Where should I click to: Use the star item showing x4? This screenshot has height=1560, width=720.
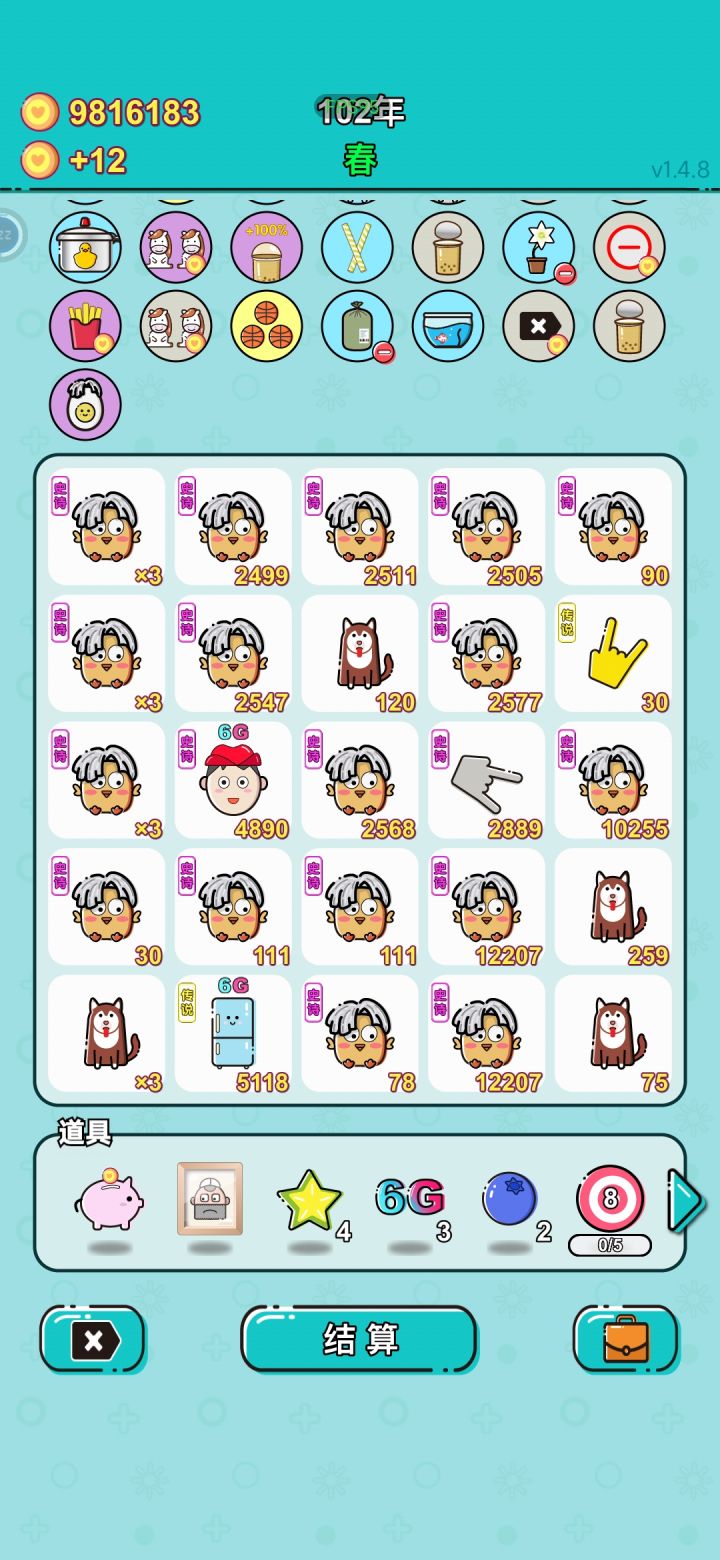coord(311,1199)
